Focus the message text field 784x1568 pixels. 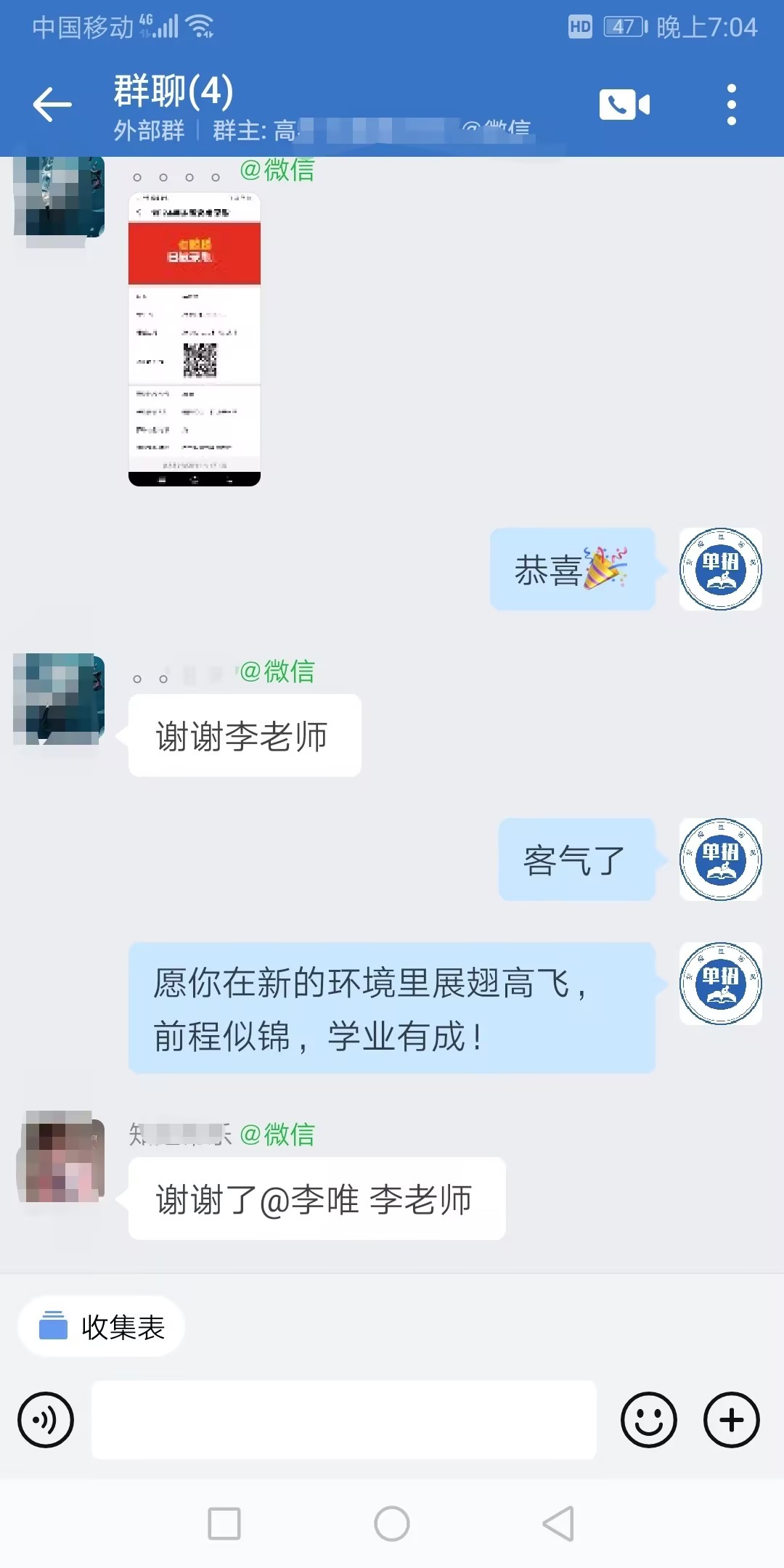click(x=343, y=1420)
